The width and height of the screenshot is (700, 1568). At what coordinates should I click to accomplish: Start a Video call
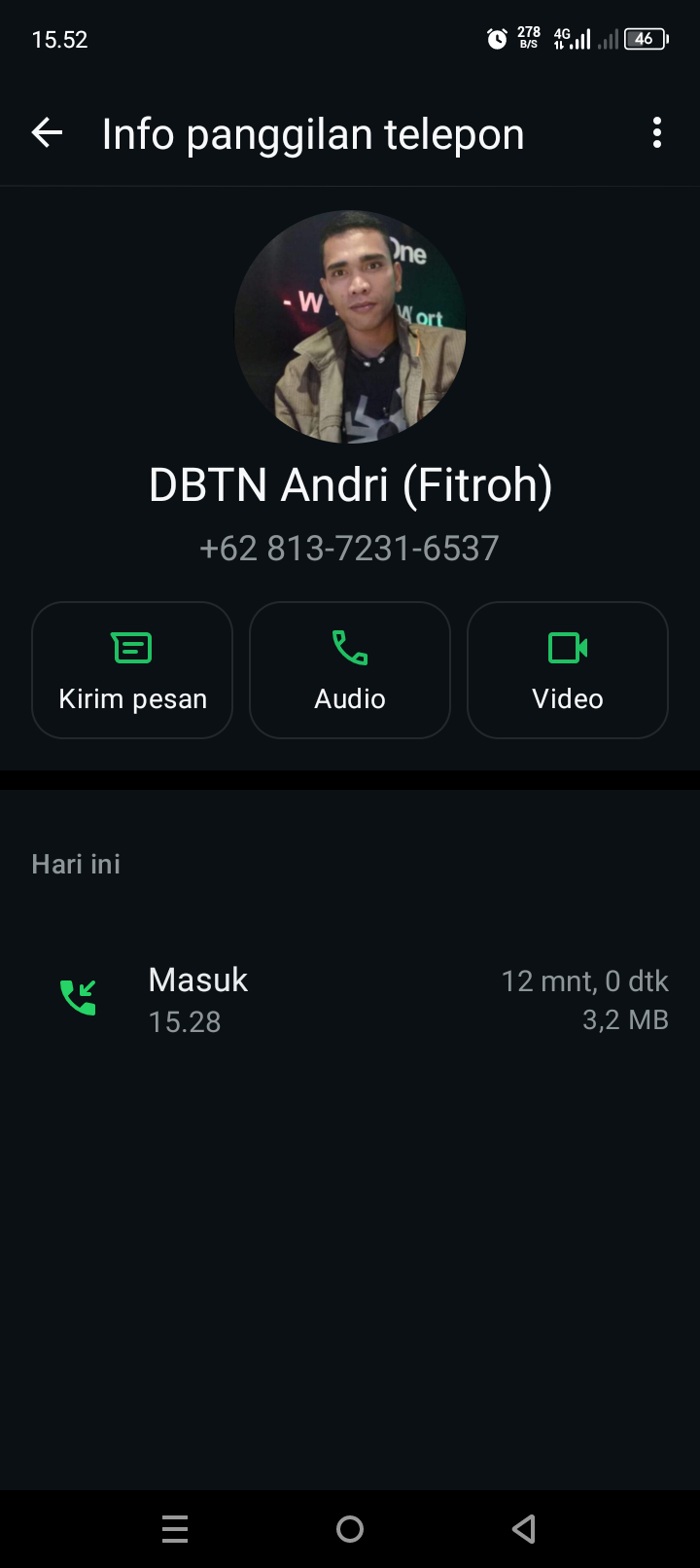coord(568,670)
